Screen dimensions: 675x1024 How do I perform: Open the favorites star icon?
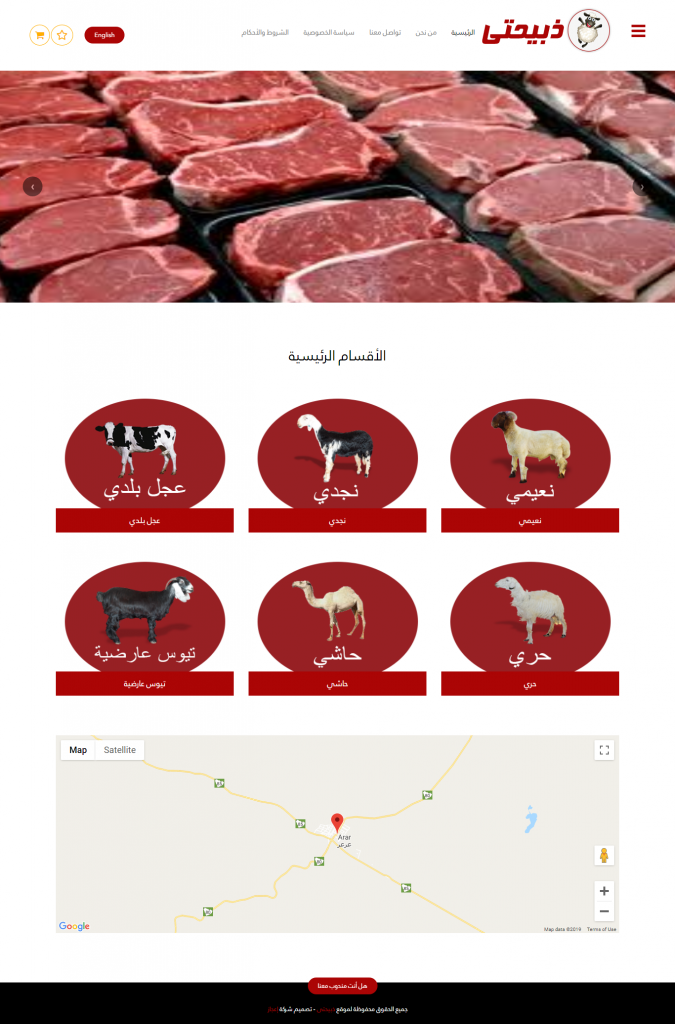point(62,35)
